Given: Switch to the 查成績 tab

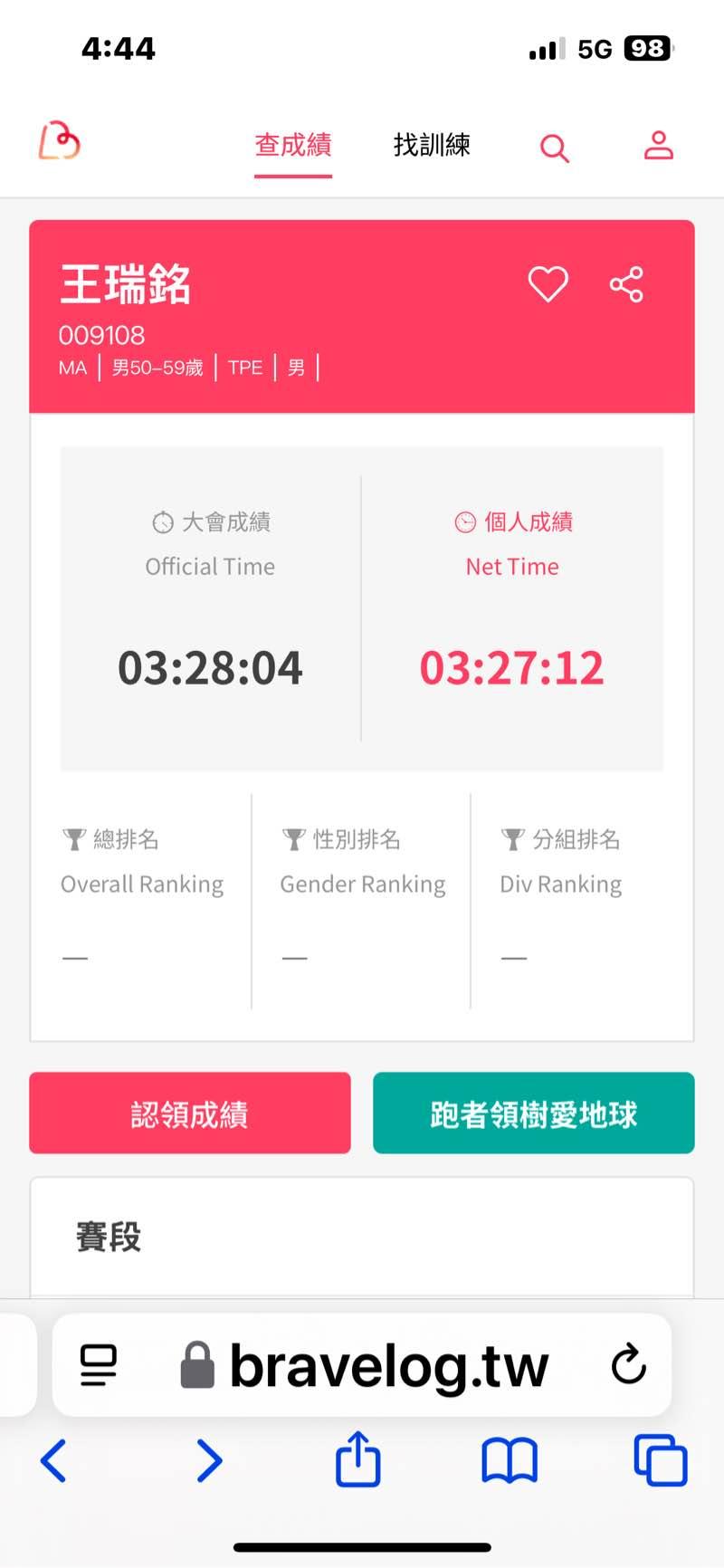Looking at the screenshot, I should [x=293, y=146].
